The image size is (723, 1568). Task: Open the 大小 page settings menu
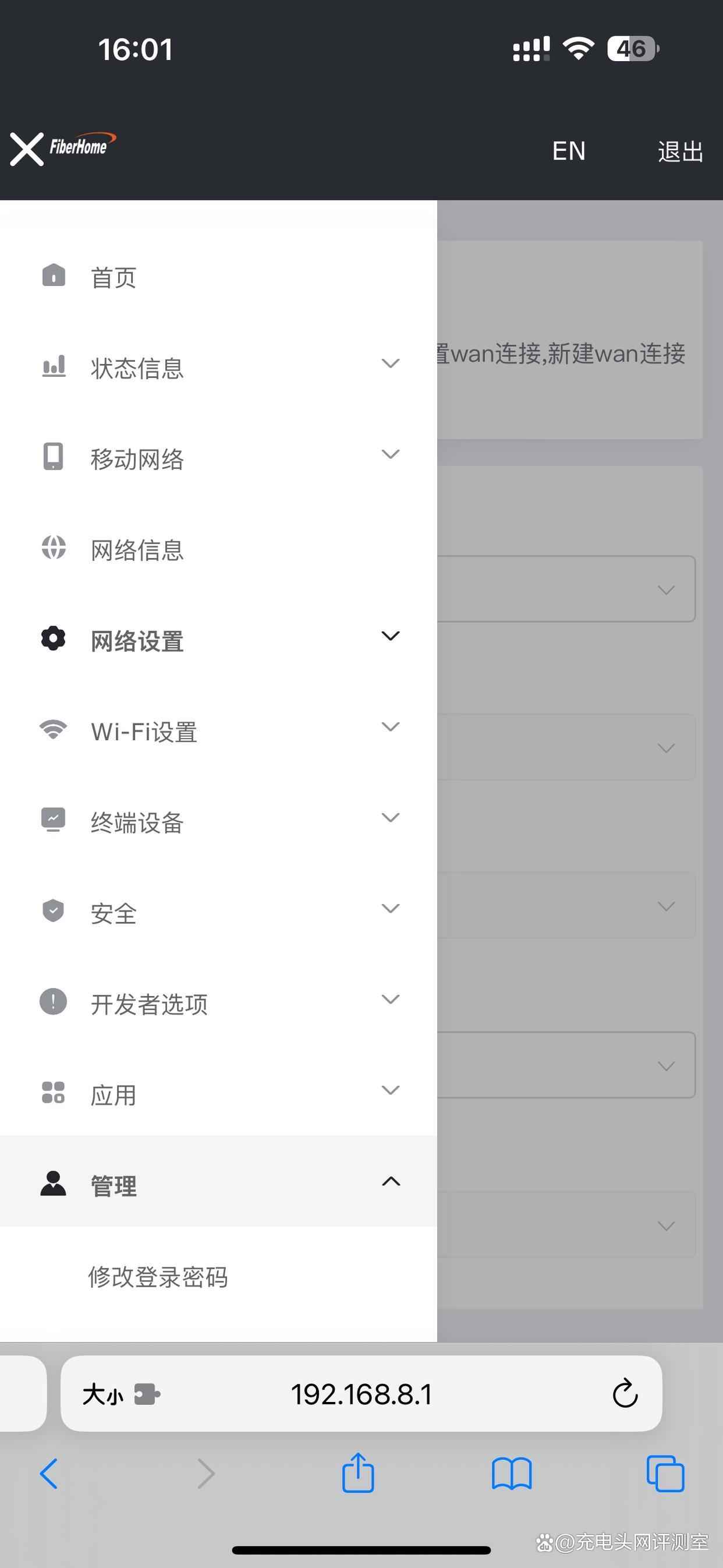(x=120, y=1394)
